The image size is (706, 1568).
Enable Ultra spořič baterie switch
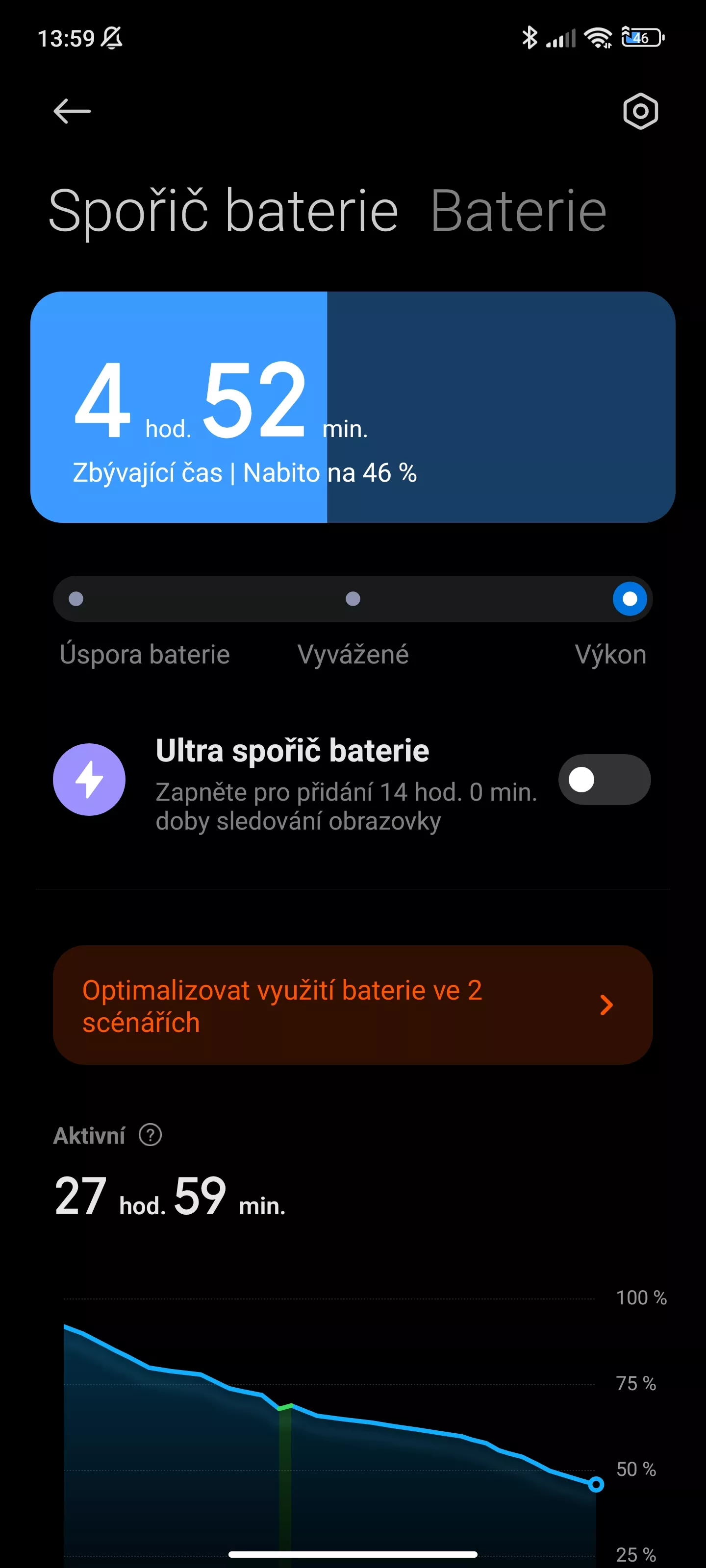(x=605, y=780)
